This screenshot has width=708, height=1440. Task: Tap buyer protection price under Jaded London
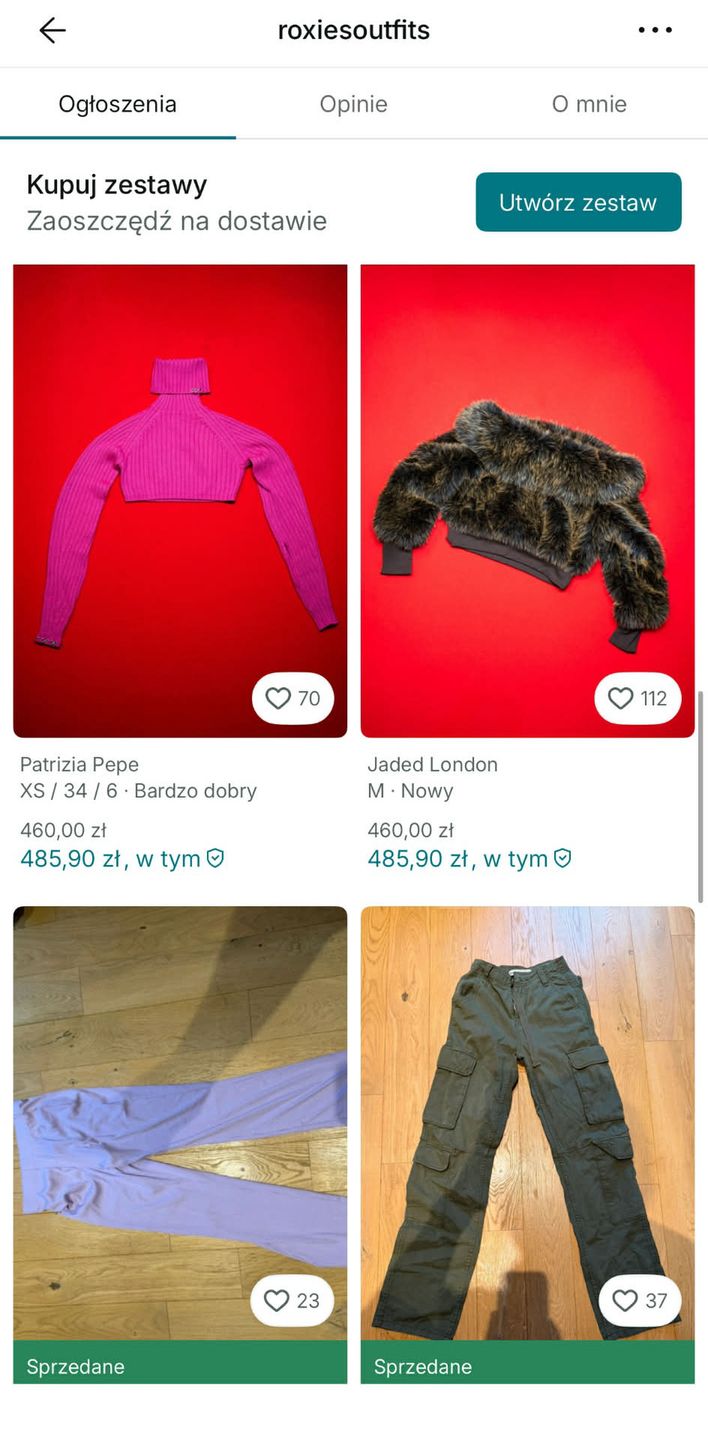pos(469,859)
